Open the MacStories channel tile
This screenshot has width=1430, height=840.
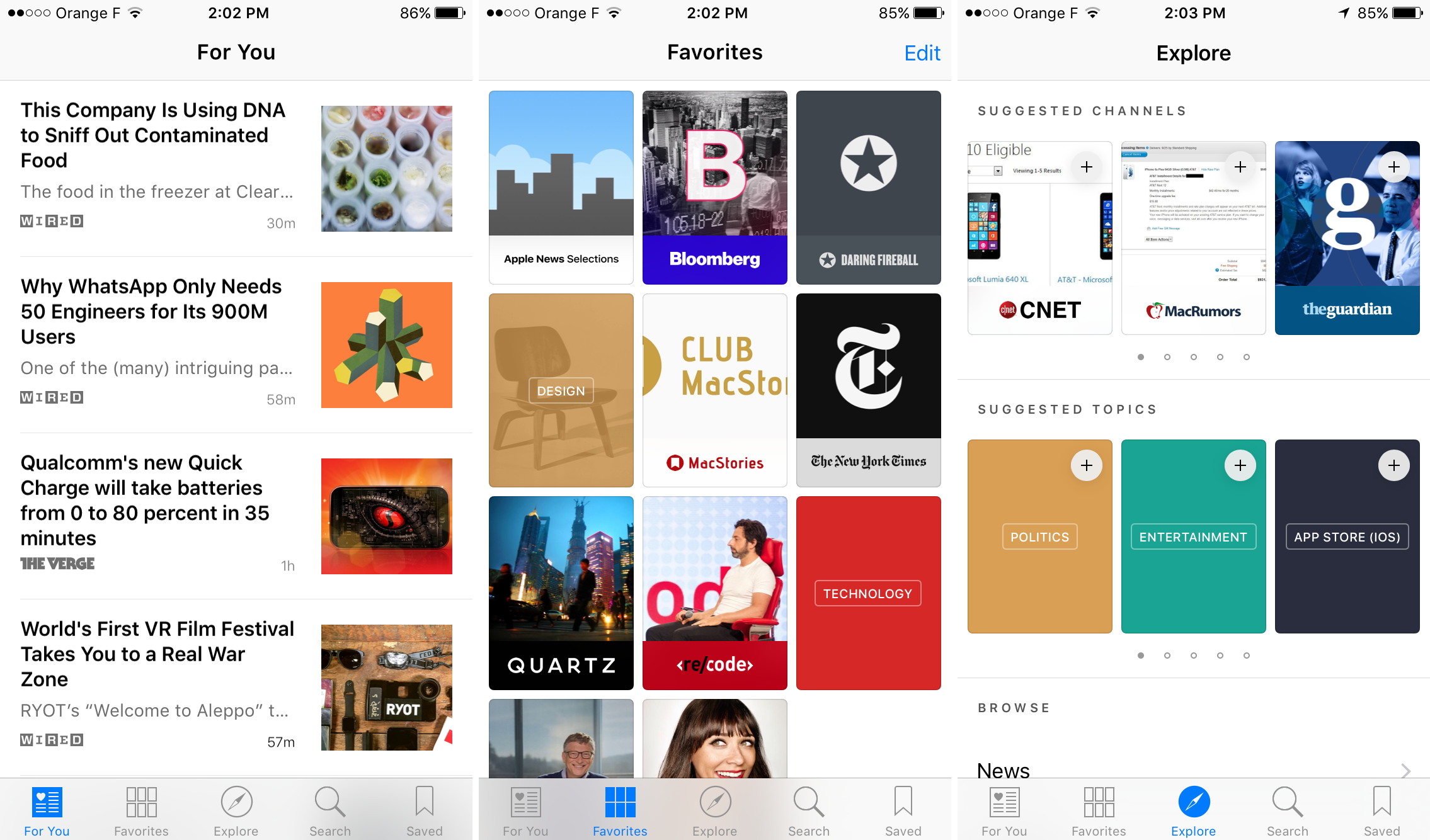coord(714,390)
